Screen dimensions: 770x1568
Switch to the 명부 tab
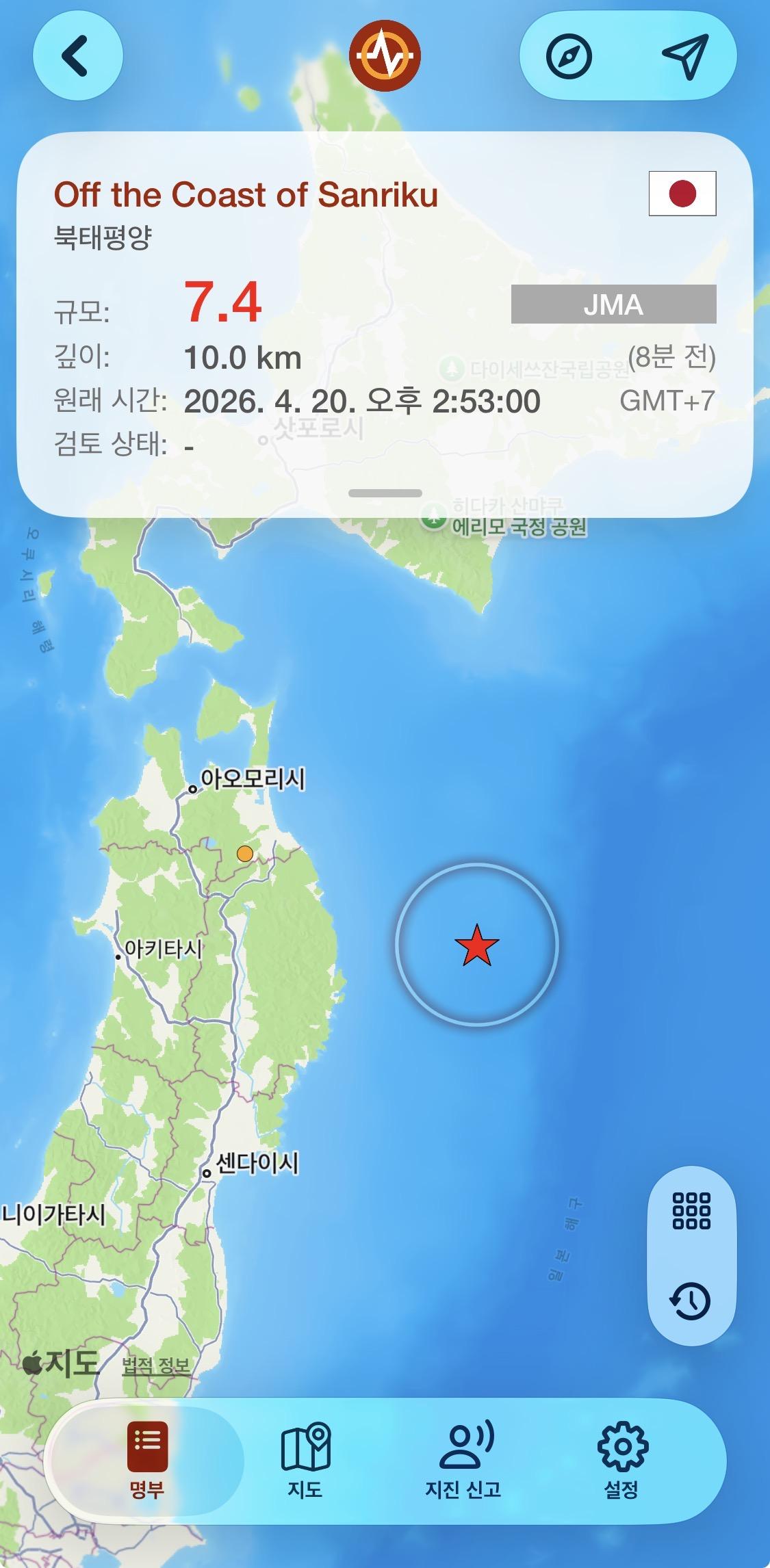point(146,1460)
